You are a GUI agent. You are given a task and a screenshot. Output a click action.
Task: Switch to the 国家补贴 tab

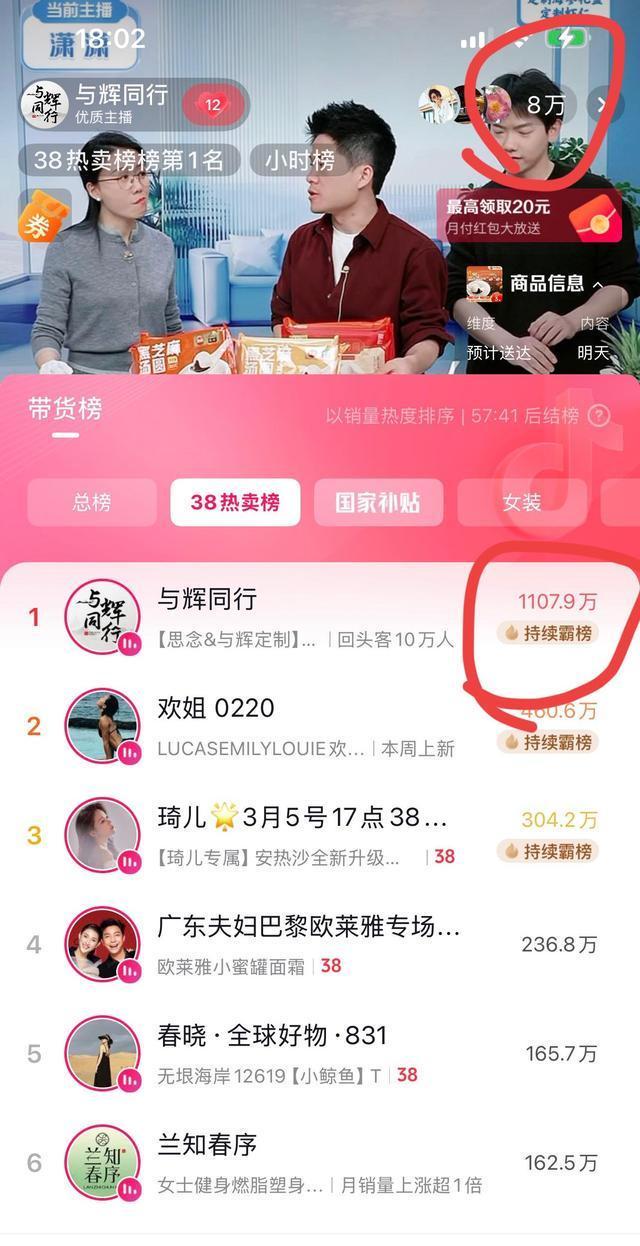pos(378,502)
